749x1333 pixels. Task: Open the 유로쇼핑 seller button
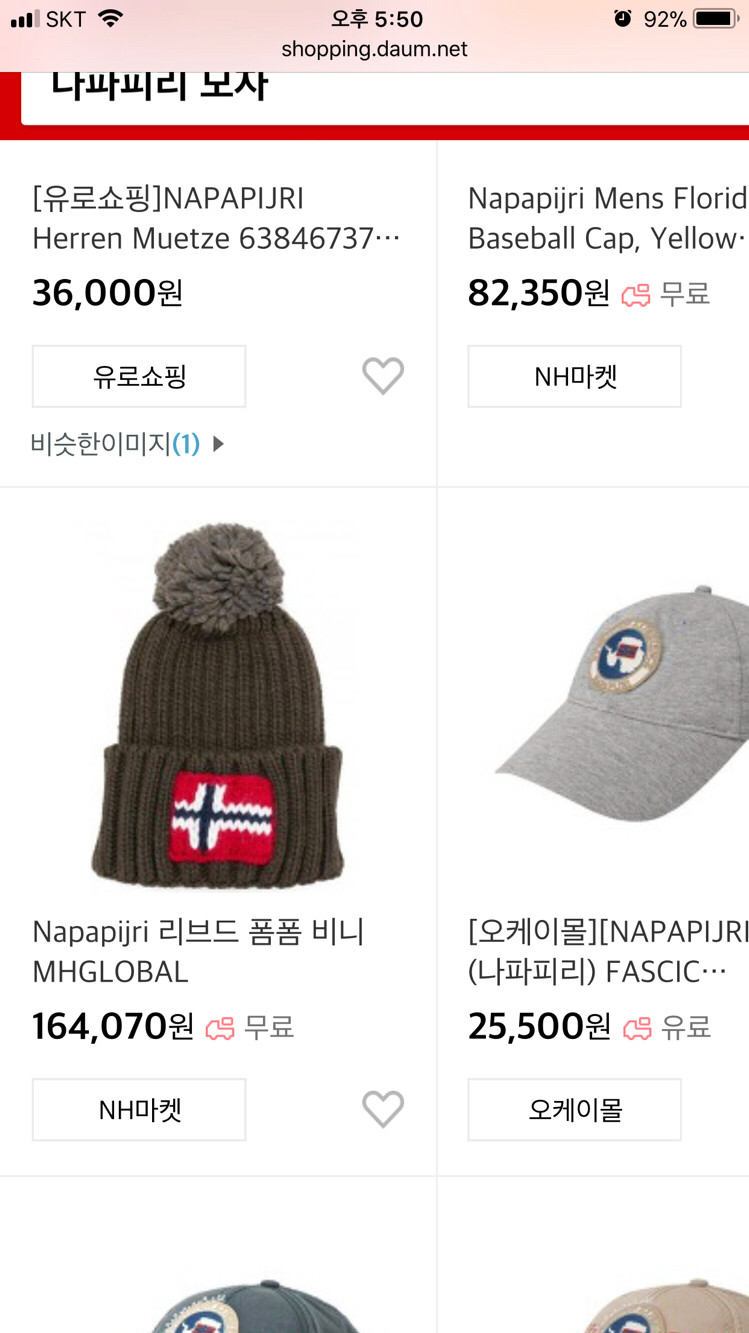click(x=139, y=376)
